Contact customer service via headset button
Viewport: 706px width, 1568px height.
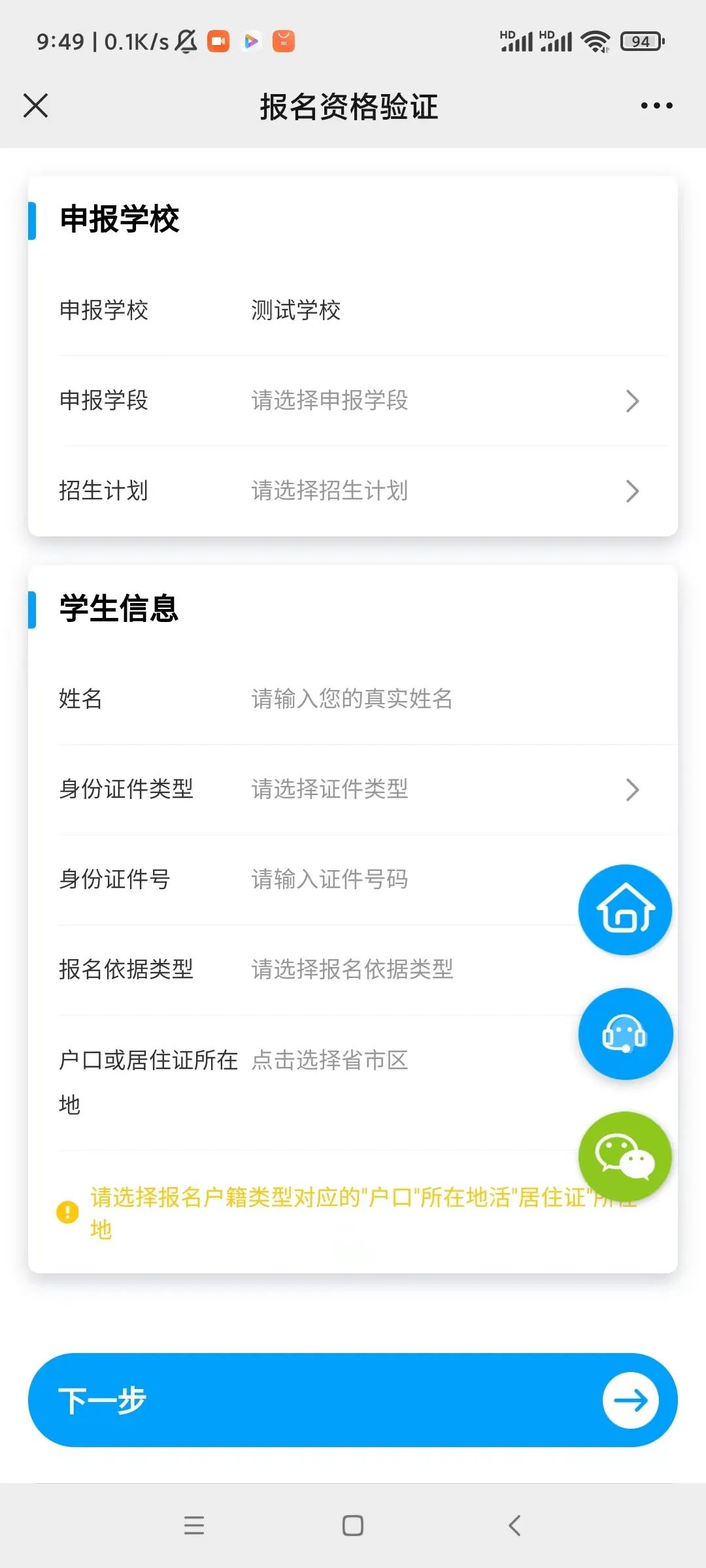(x=625, y=1034)
